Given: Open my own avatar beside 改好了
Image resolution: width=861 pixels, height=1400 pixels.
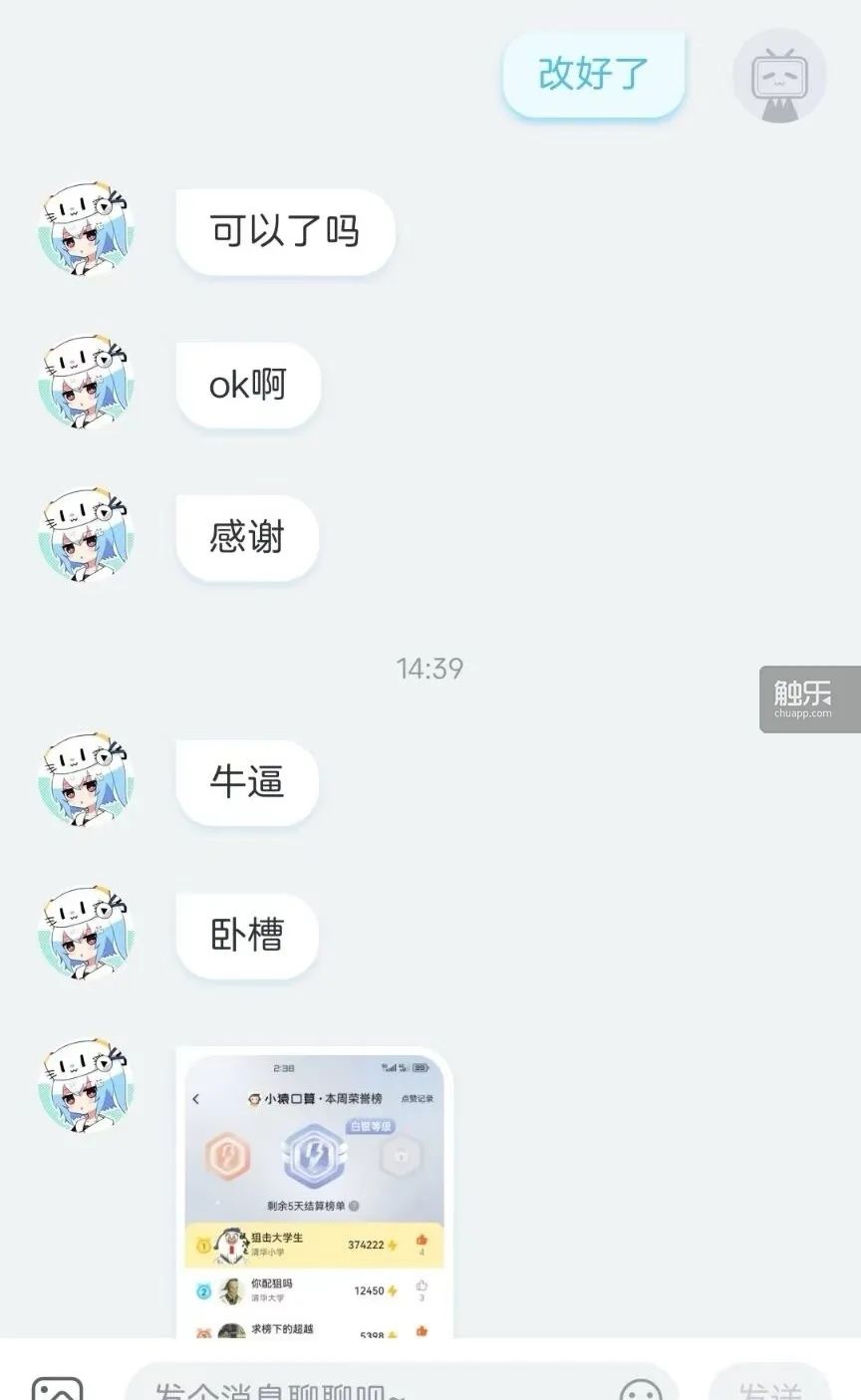Looking at the screenshot, I should (779, 76).
